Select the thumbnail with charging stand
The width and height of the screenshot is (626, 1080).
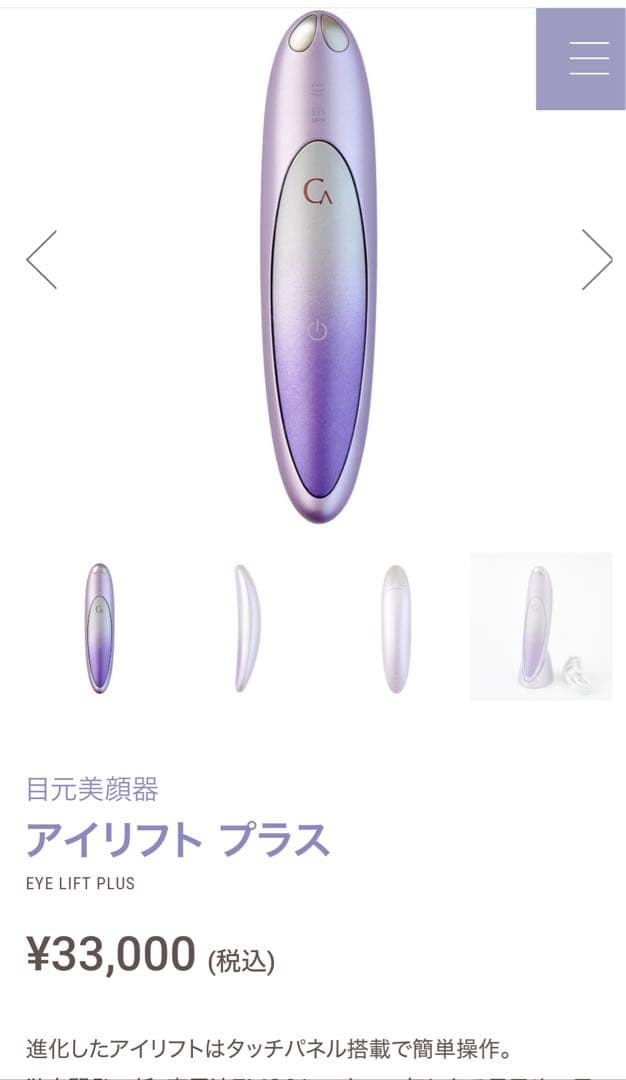point(541,628)
